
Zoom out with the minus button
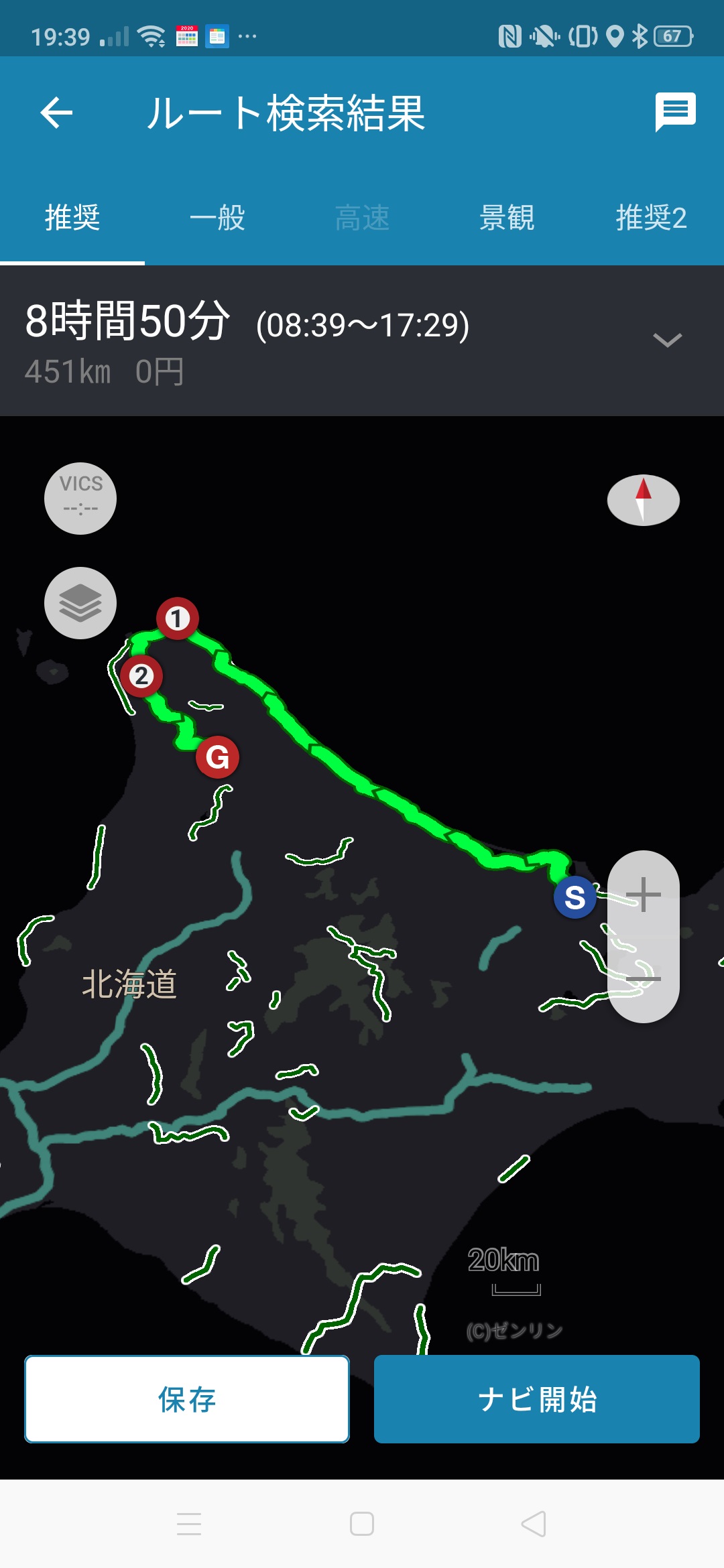point(643,979)
